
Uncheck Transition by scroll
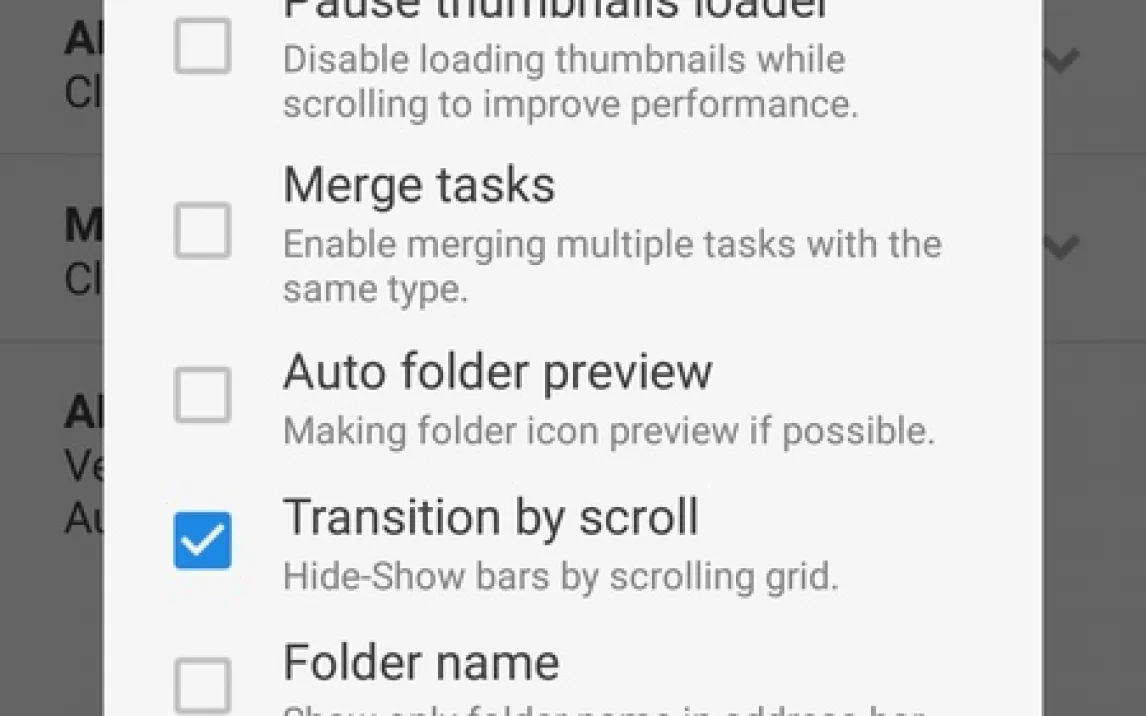(202, 540)
